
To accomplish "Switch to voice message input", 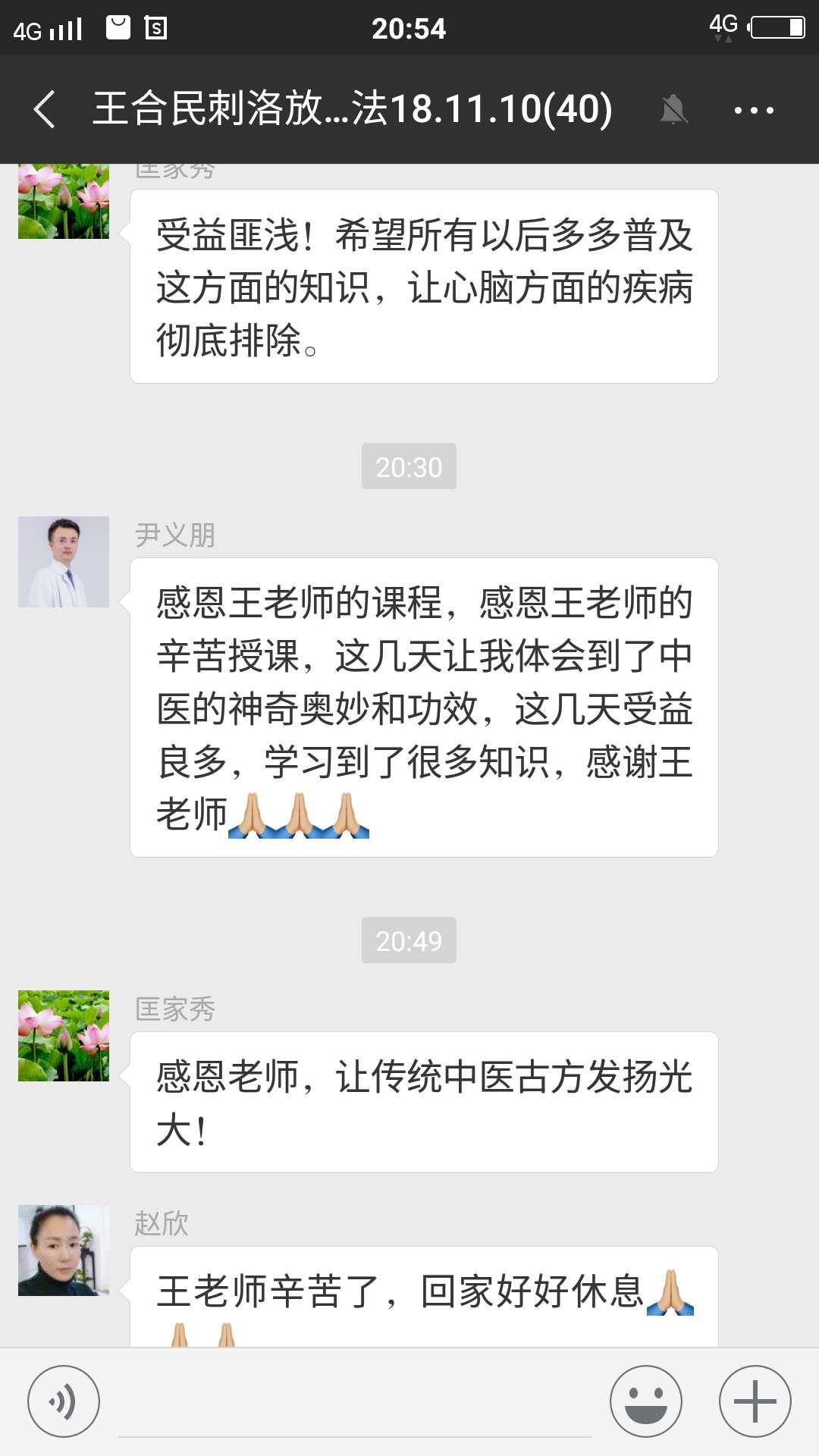I will pos(64,1401).
